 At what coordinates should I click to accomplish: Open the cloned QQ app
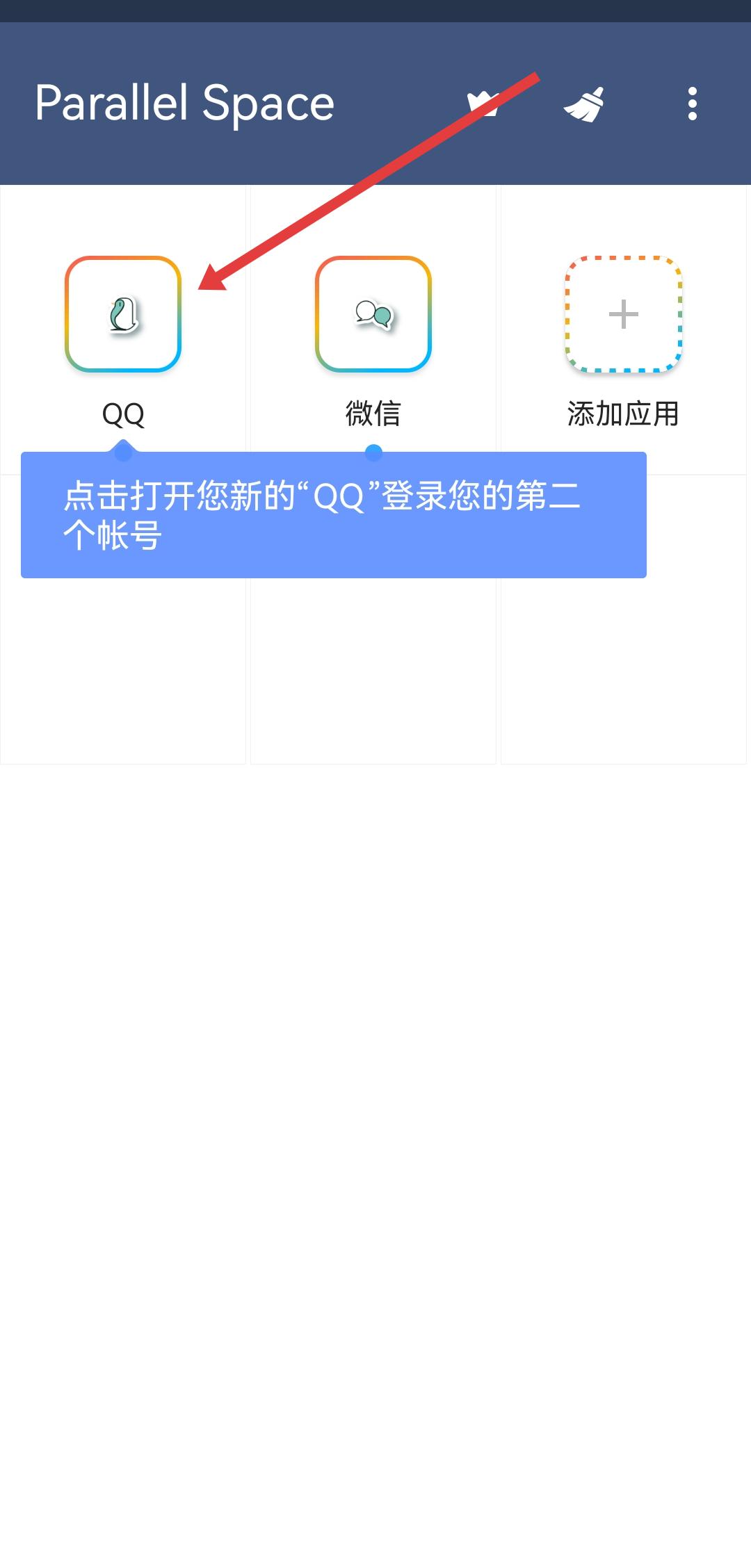click(x=123, y=315)
